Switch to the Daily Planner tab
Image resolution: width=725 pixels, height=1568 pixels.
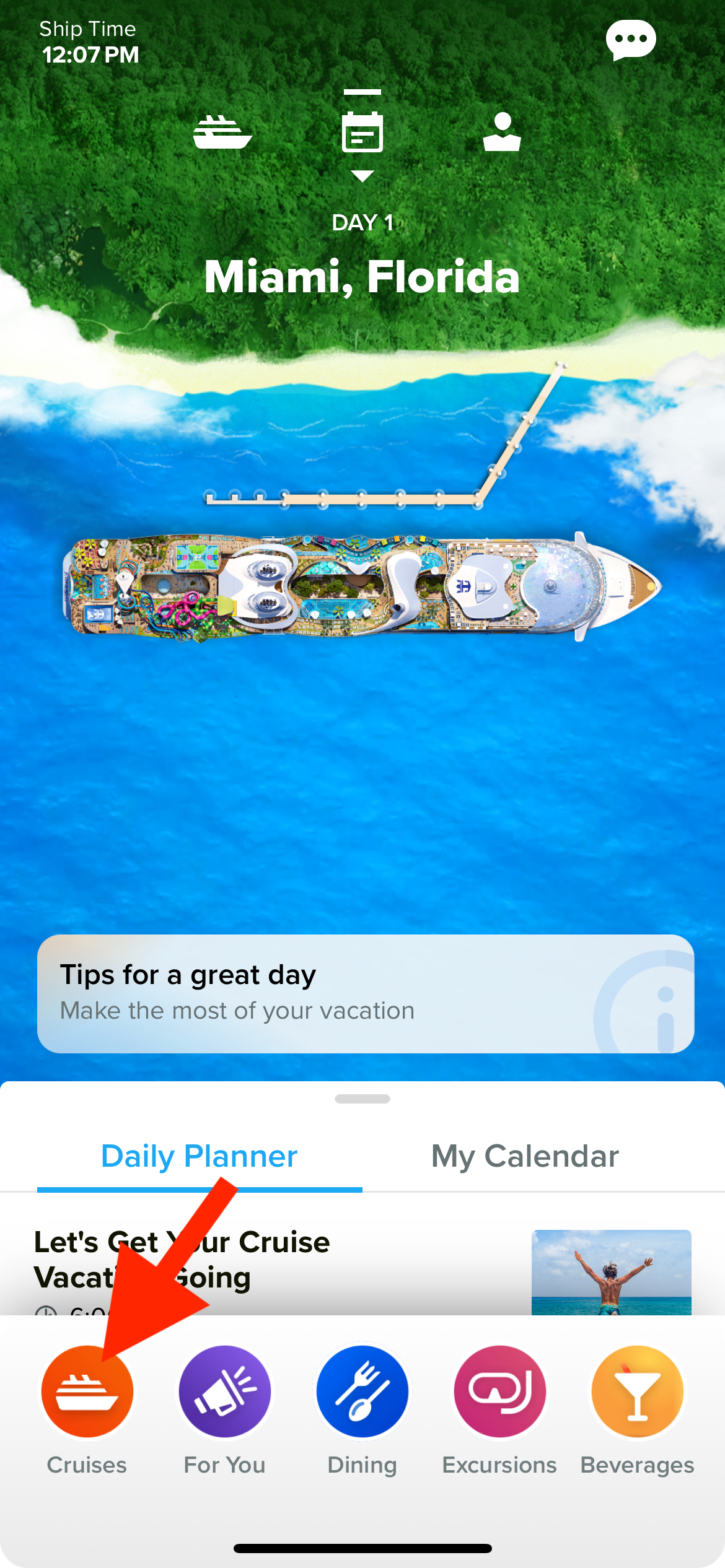pos(200,1156)
